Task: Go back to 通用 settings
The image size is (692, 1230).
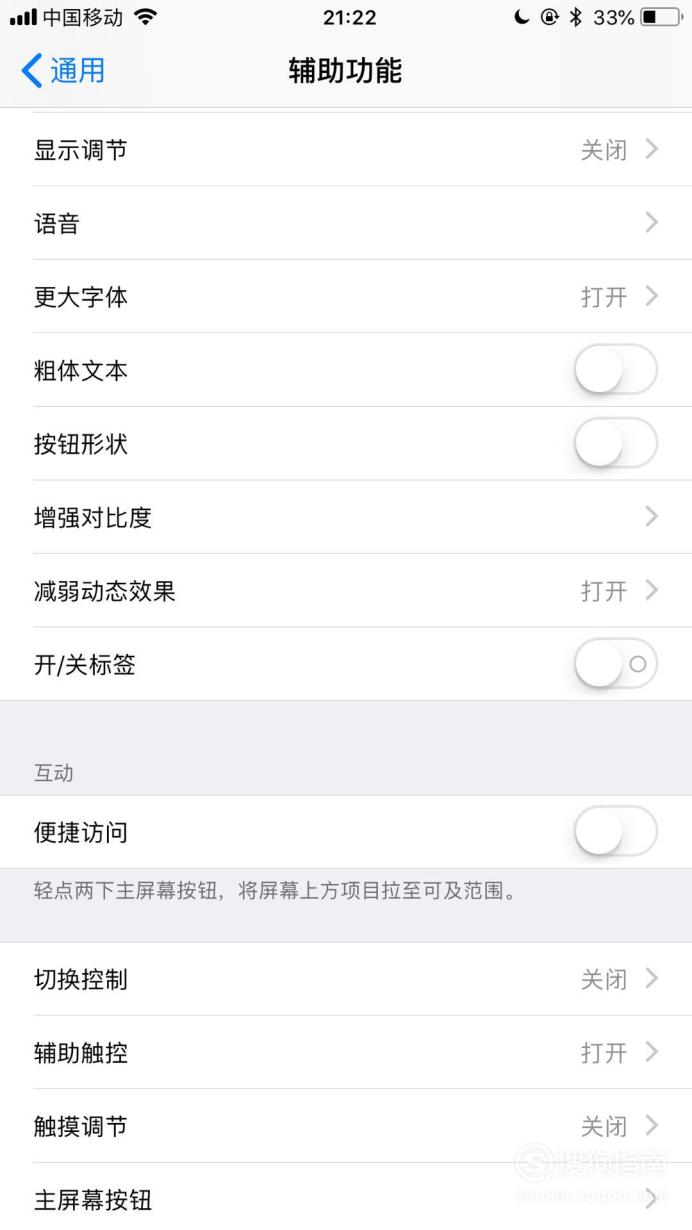Action: click(62, 71)
